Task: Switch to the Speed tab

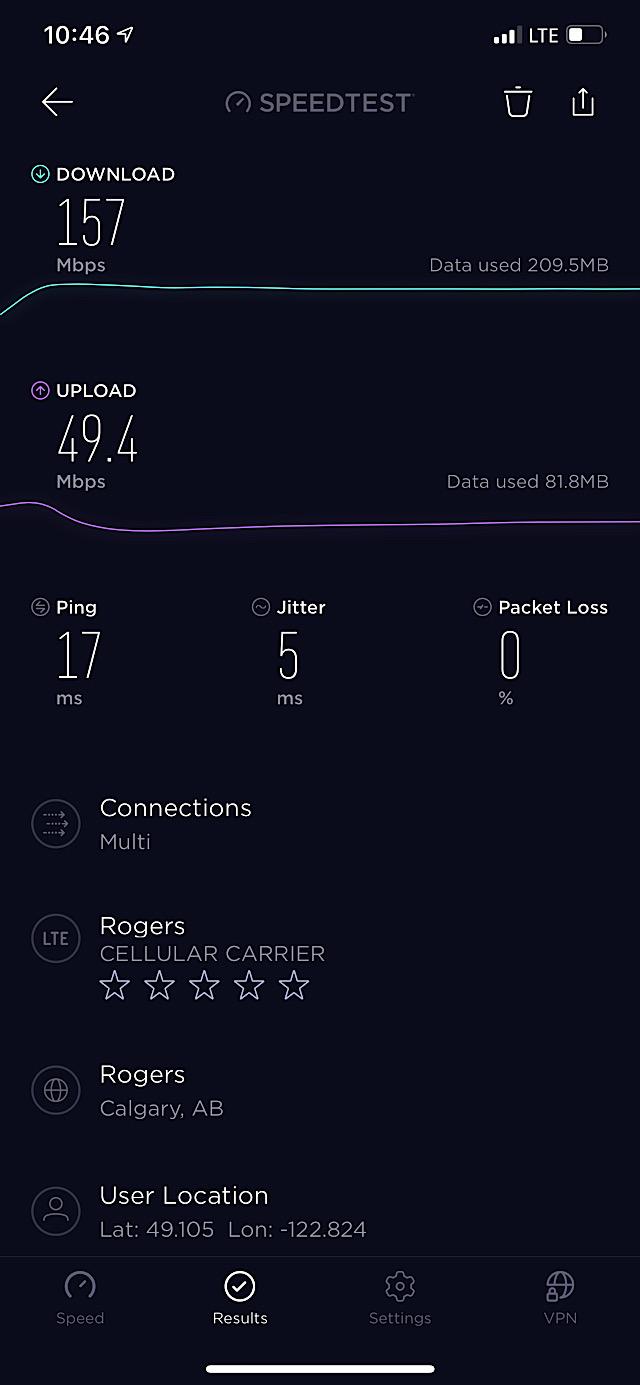Action: (80, 1298)
